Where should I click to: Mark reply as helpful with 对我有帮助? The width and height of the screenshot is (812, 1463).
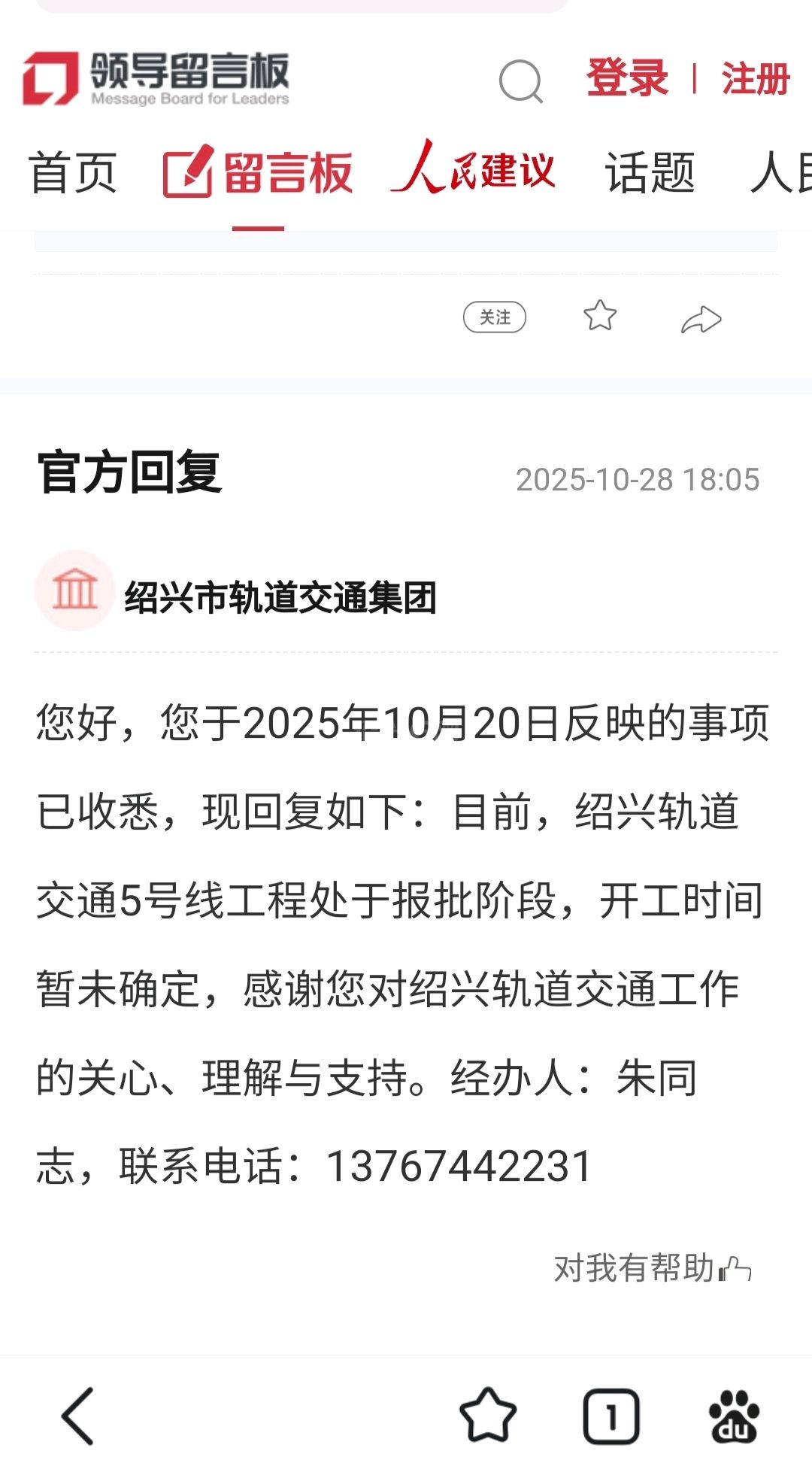tap(652, 1268)
